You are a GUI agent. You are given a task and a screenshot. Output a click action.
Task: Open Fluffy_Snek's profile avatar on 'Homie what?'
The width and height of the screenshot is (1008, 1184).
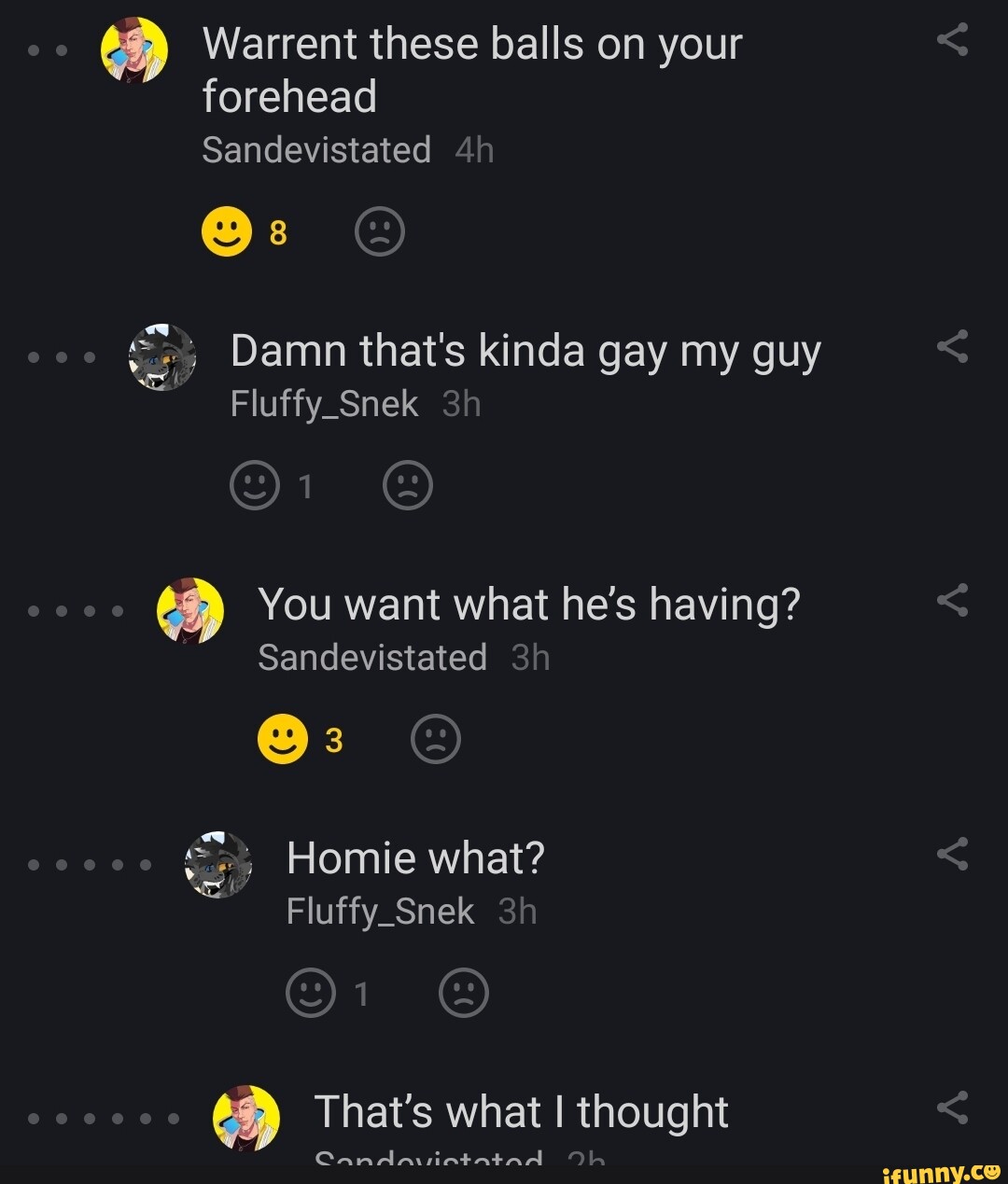coord(217,863)
